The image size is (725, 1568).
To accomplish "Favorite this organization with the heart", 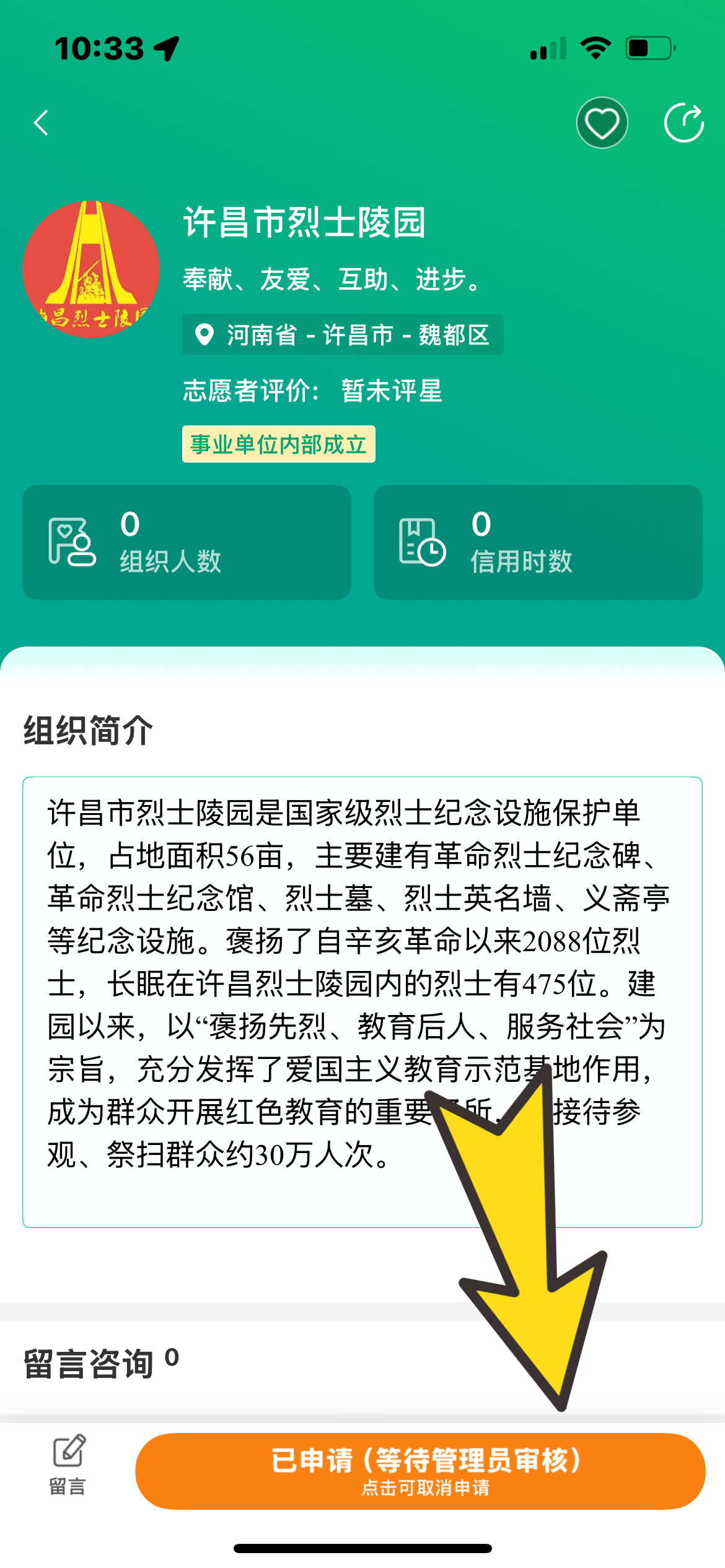I will click(x=602, y=123).
